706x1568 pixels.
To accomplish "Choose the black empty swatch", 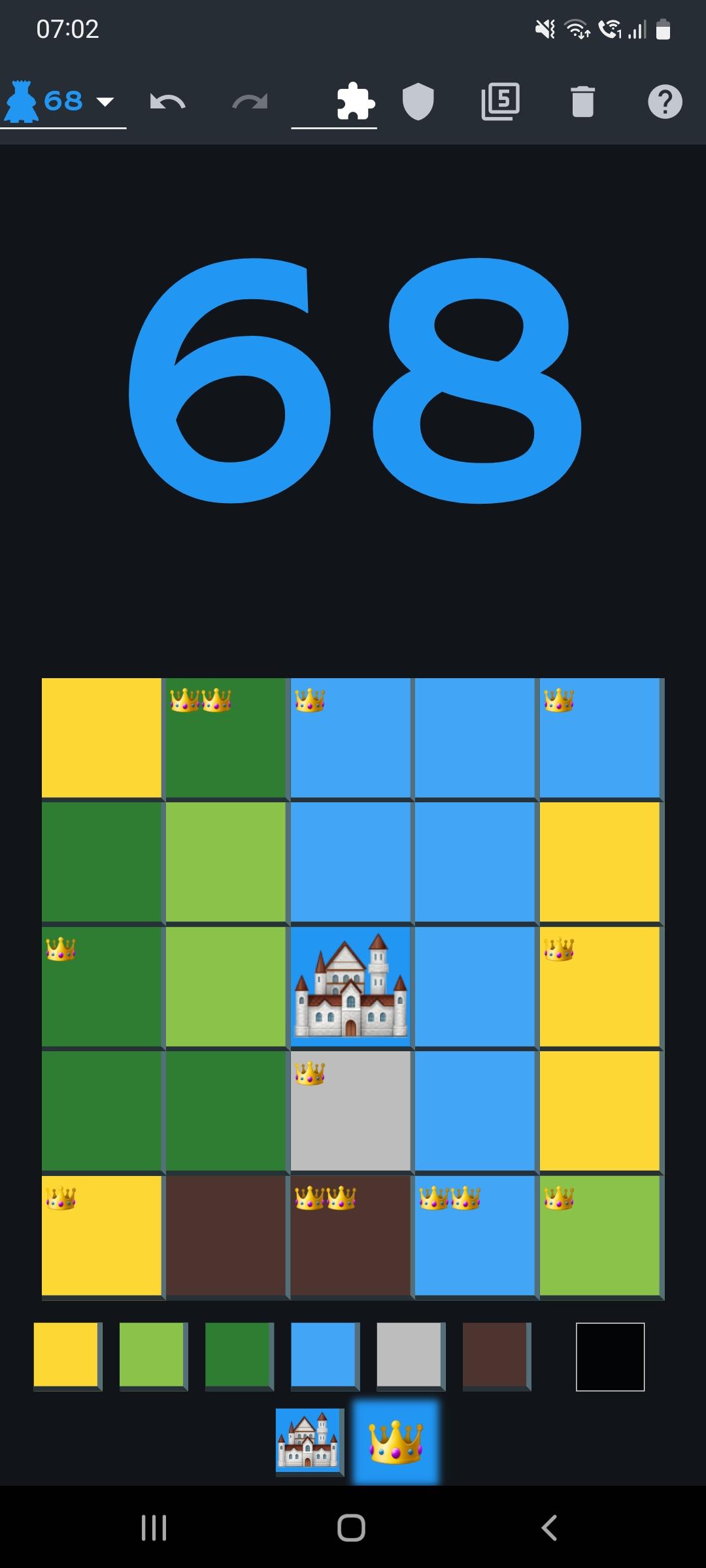I will (x=610, y=1356).
